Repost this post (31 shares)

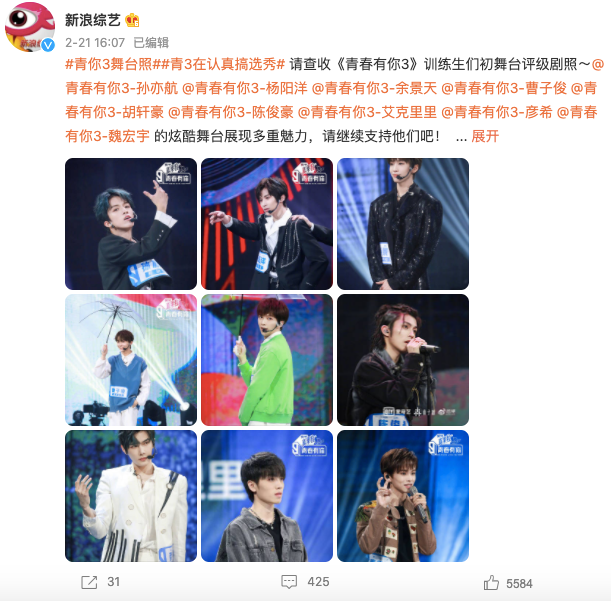click(100, 582)
